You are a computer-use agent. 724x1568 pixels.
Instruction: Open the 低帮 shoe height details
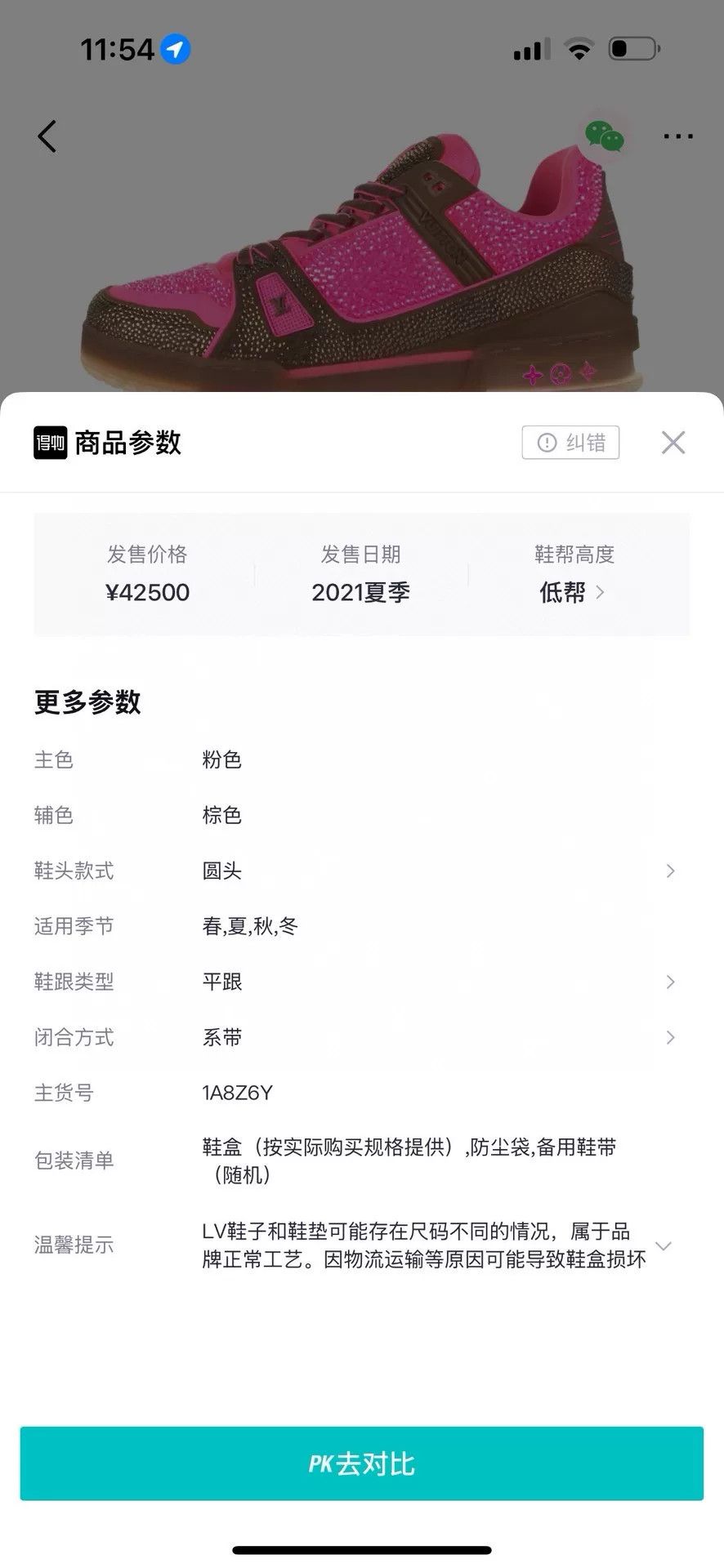point(574,592)
